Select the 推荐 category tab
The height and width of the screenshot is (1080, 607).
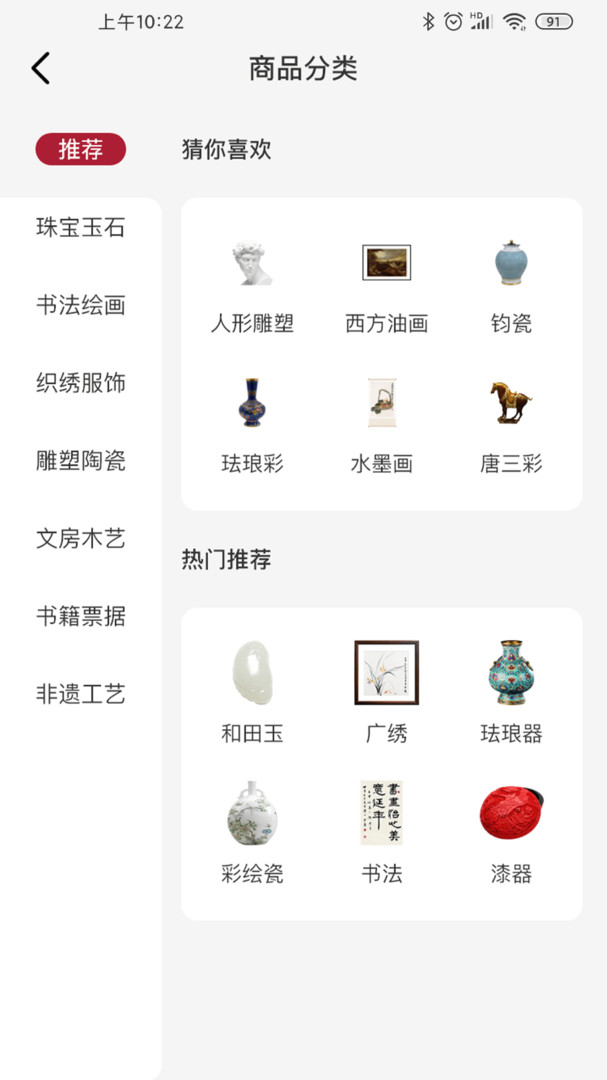pos(81,149)
